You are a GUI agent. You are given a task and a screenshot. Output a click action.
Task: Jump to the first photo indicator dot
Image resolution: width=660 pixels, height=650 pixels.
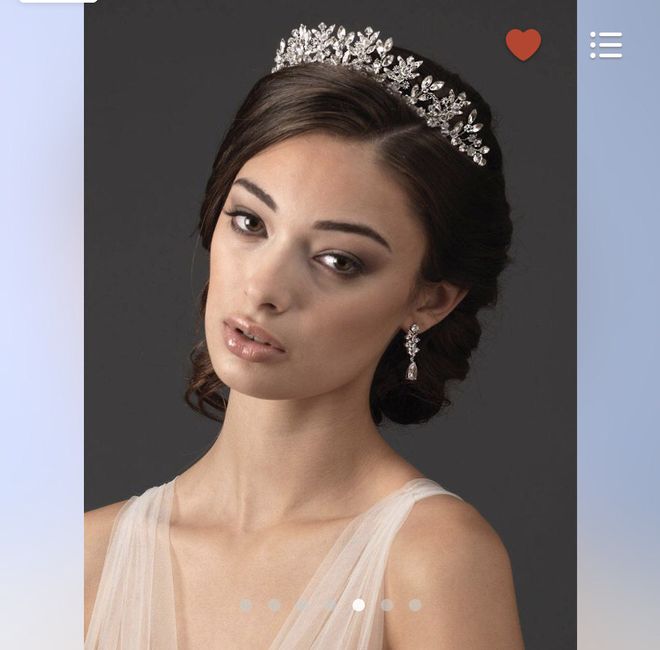tap(246, 605)
